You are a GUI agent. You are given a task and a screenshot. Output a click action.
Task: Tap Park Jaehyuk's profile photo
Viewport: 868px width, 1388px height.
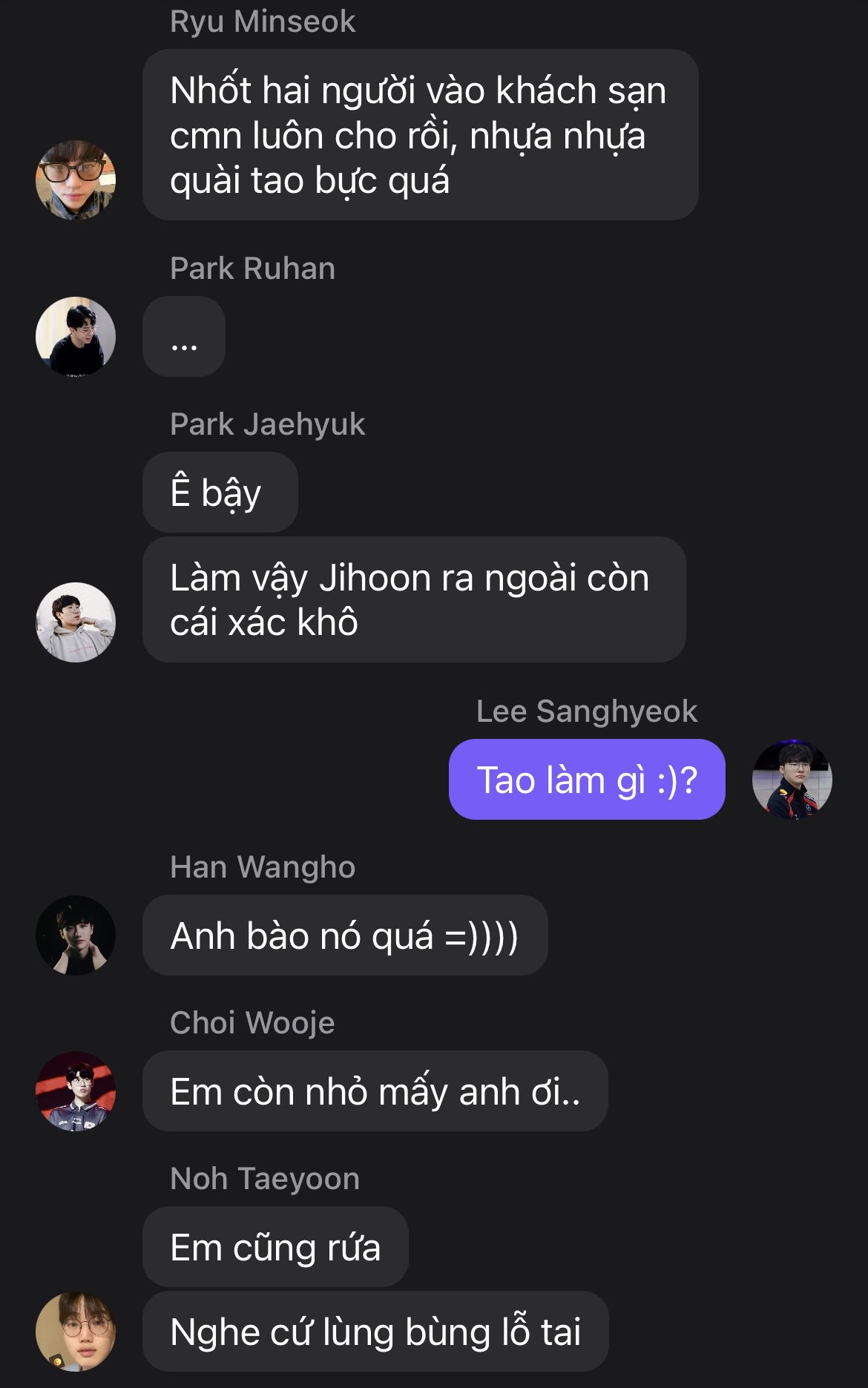click(x=76, y=622)
